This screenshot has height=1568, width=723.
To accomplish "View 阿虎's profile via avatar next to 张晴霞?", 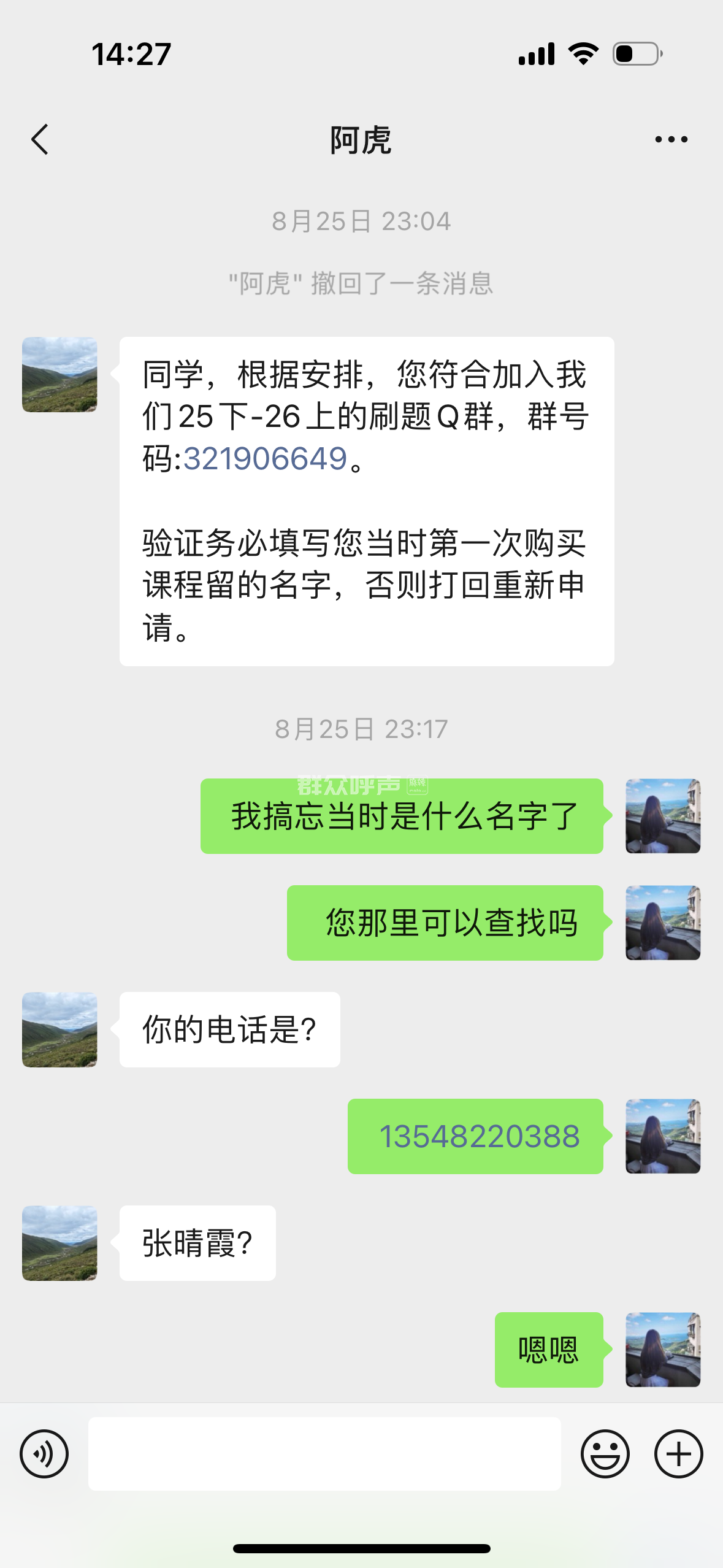I will (x=59, y=1243).
